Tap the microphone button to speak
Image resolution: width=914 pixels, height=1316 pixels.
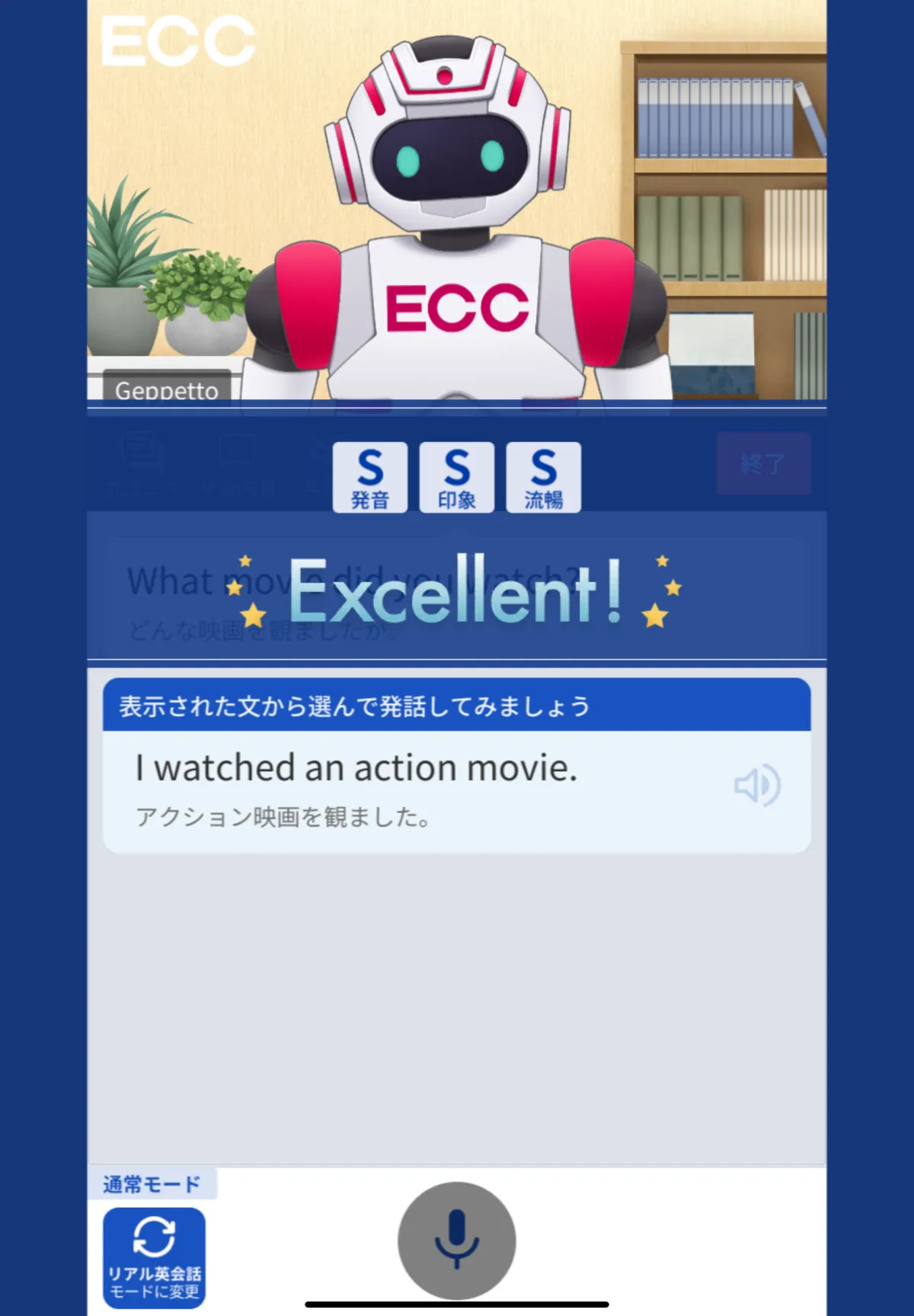[x=456, y=1240]
